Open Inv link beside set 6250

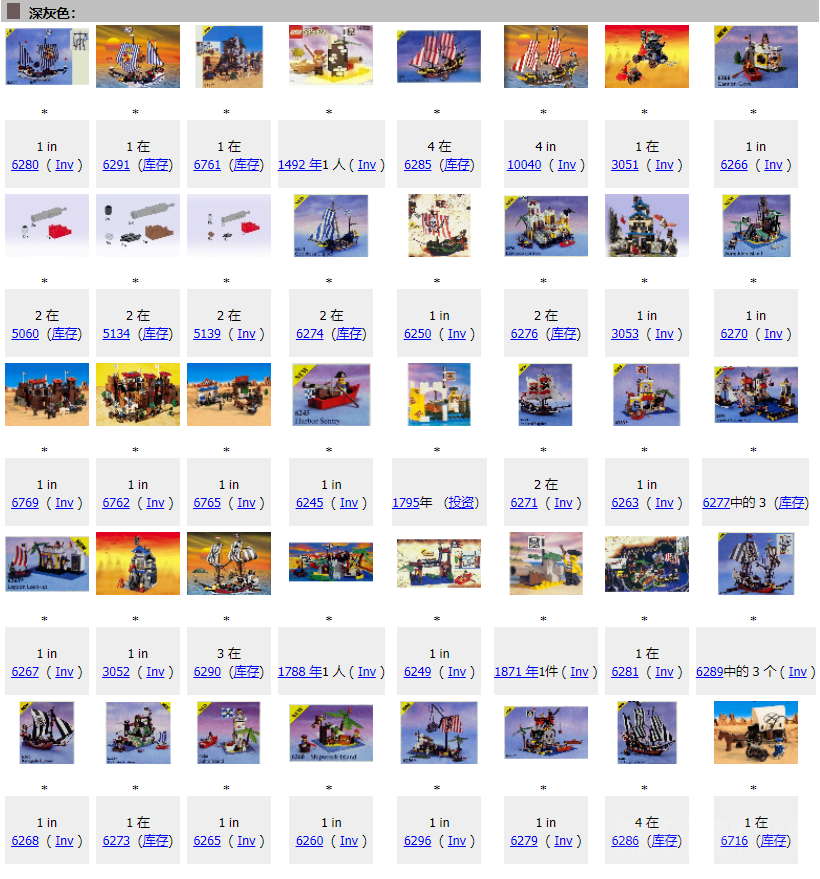[456, 334]
